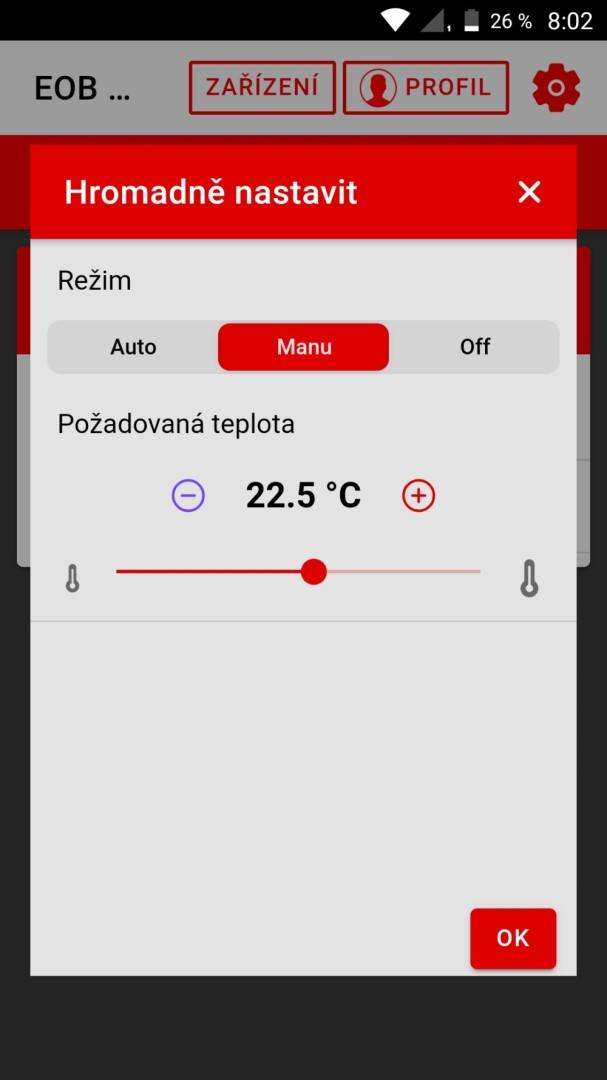Set mode to Off

pos(475,347)
